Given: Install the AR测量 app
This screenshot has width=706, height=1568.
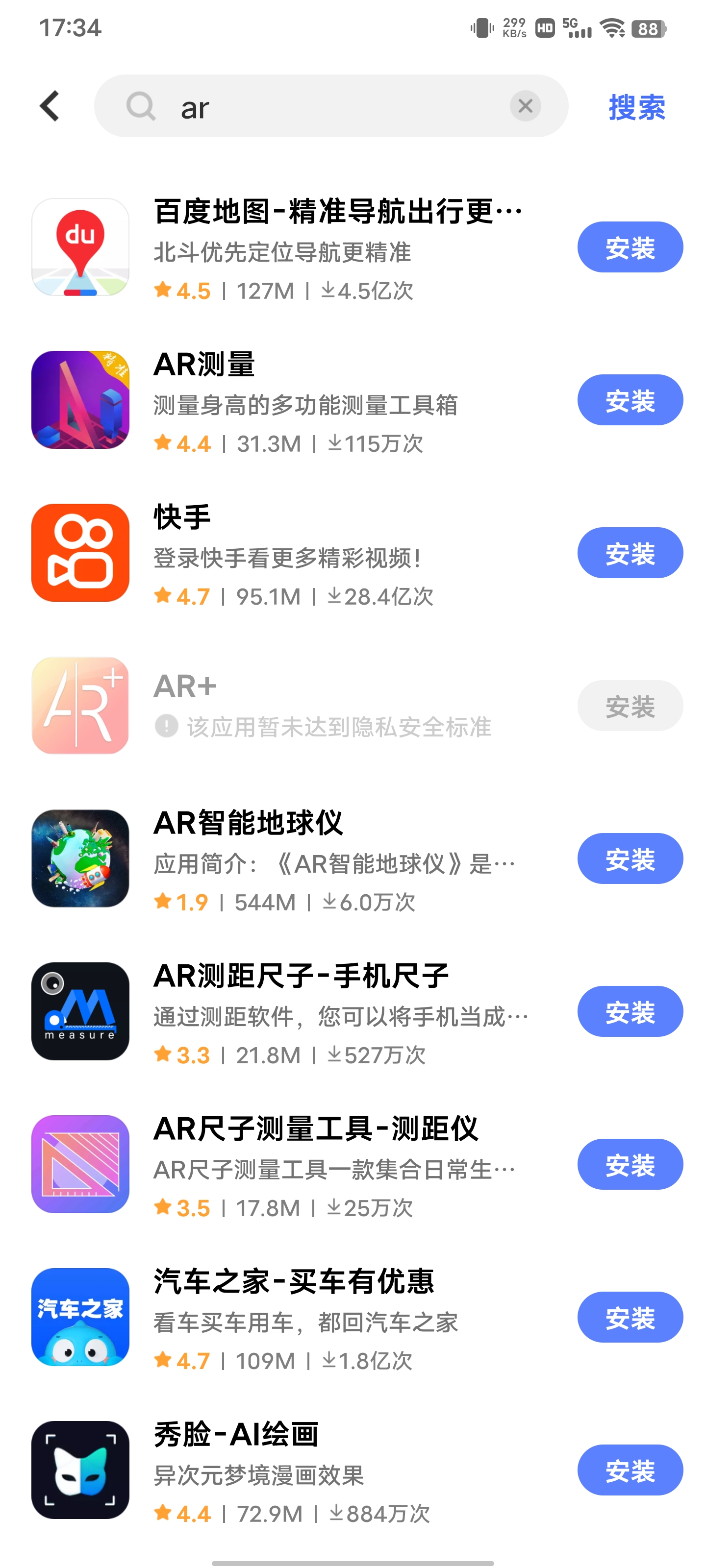Looking at the screenshot, I should click(x=629, y=400).
